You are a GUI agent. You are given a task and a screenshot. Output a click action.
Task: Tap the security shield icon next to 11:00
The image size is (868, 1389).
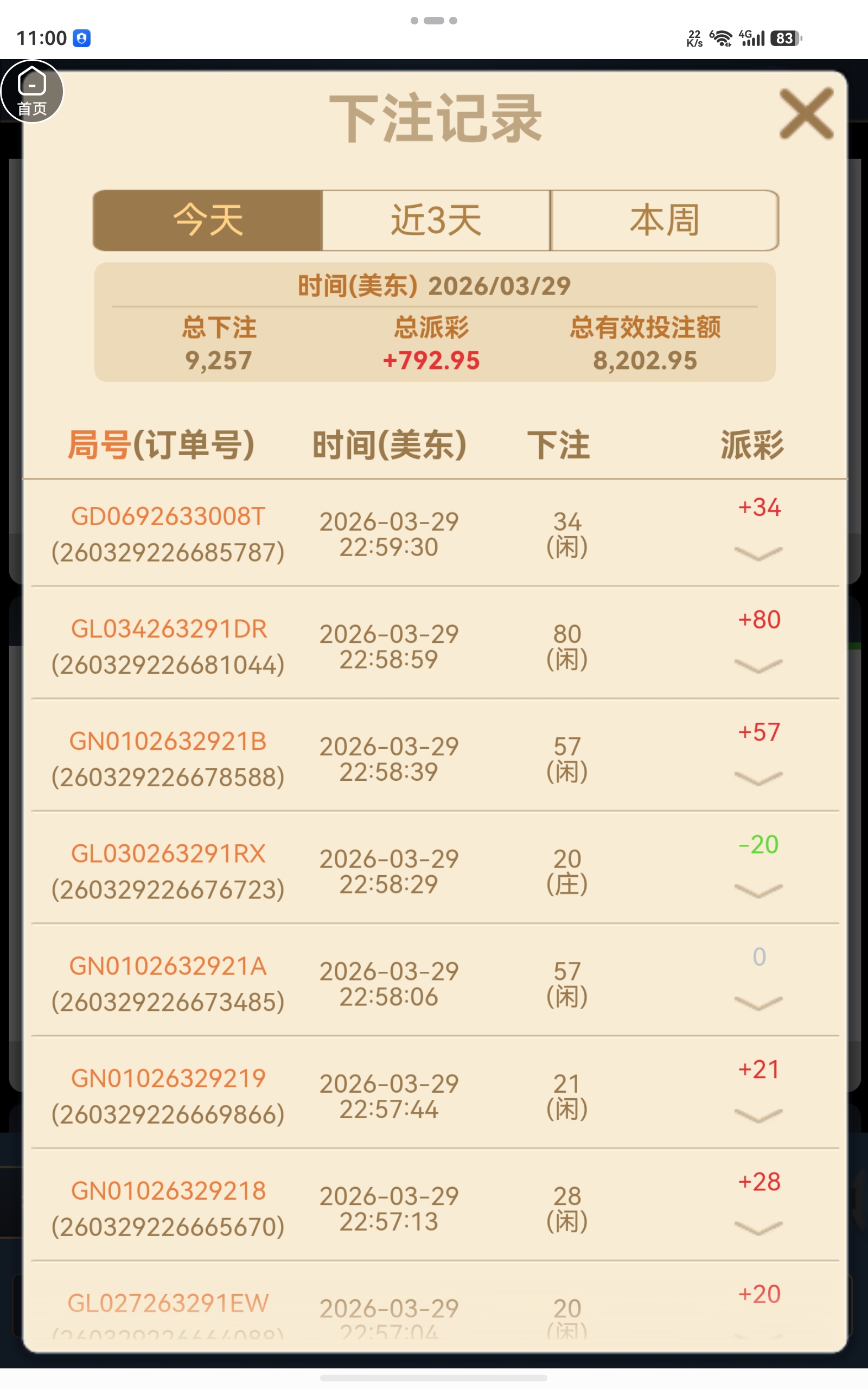(81, 39)
